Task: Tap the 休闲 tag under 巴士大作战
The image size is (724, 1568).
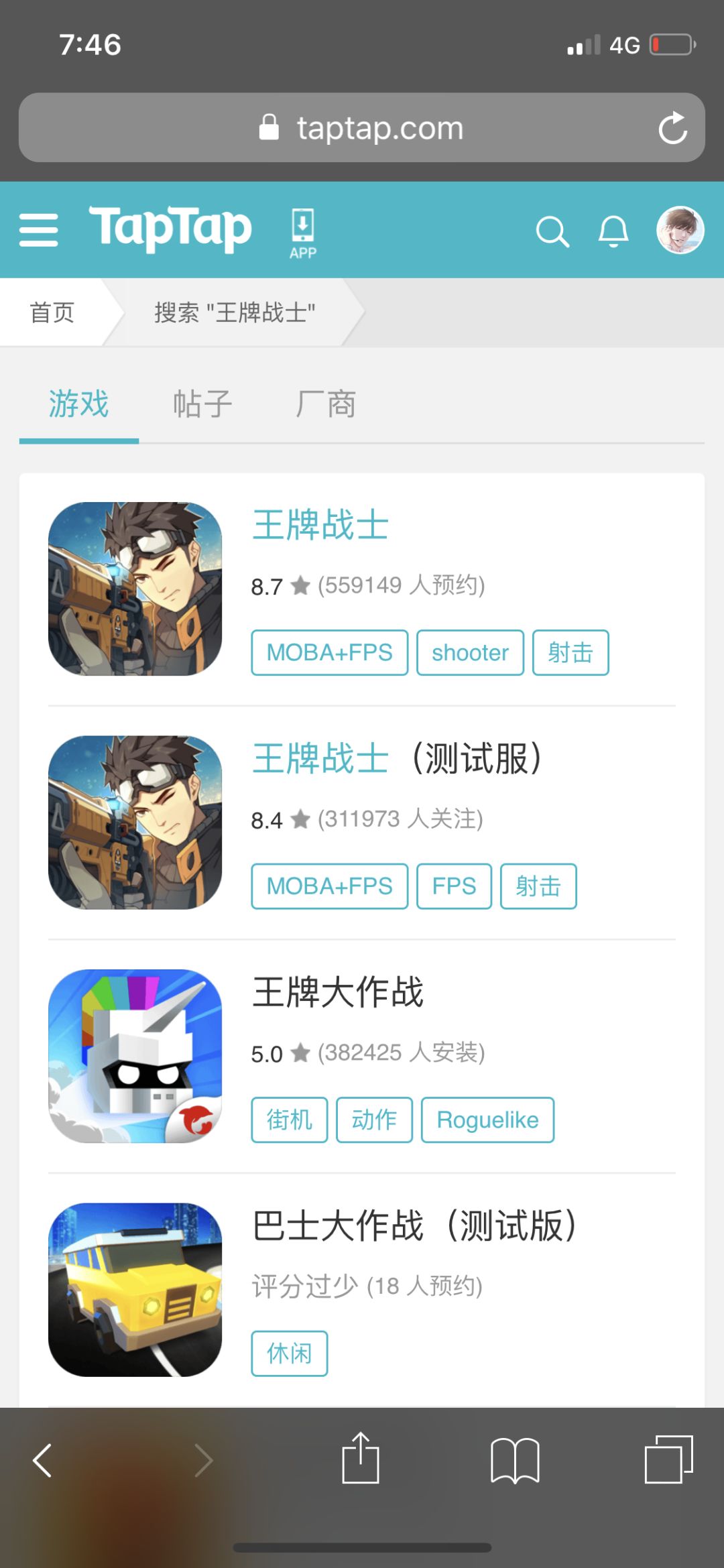Action: pyautogui.click(x=288, y=1353)
